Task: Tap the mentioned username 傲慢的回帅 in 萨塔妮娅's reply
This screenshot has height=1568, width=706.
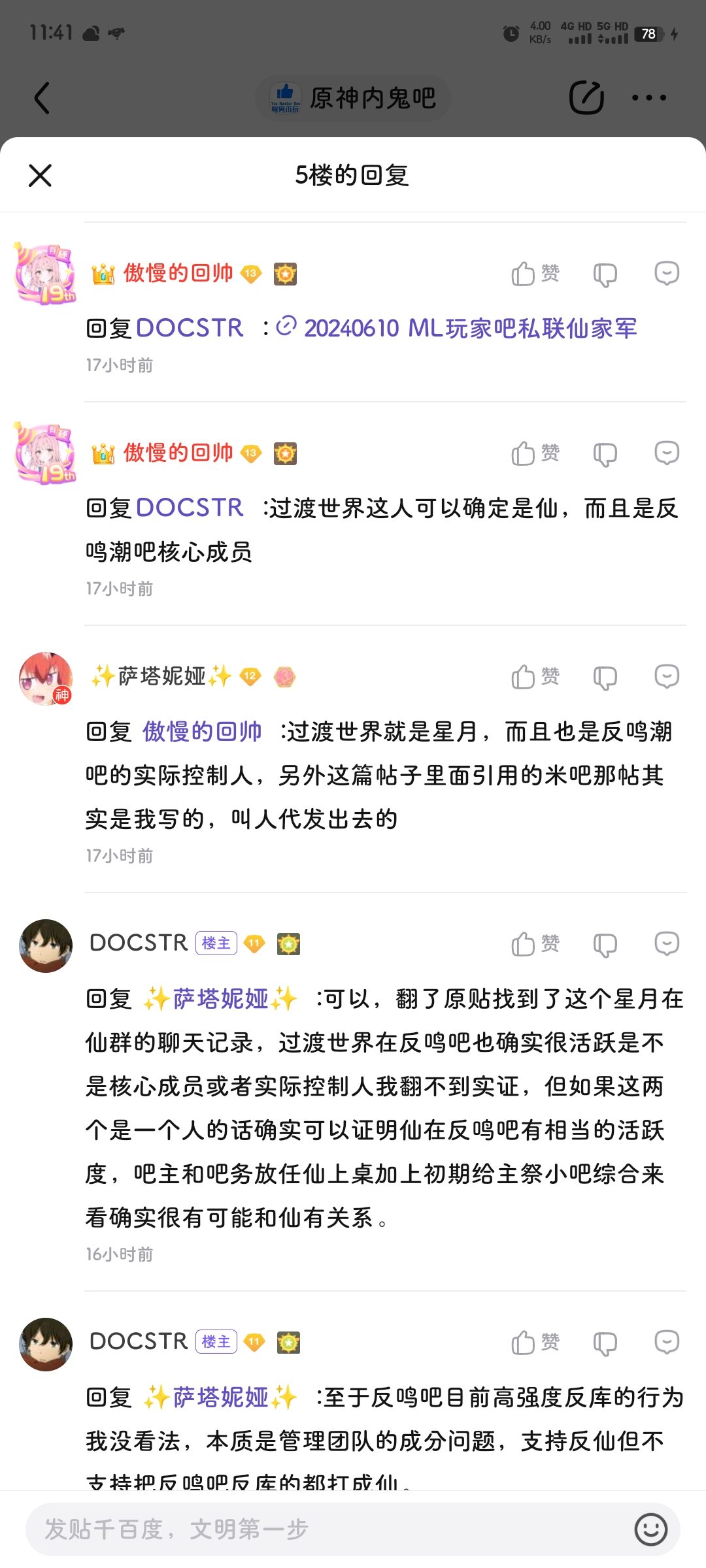Action: 202,731
